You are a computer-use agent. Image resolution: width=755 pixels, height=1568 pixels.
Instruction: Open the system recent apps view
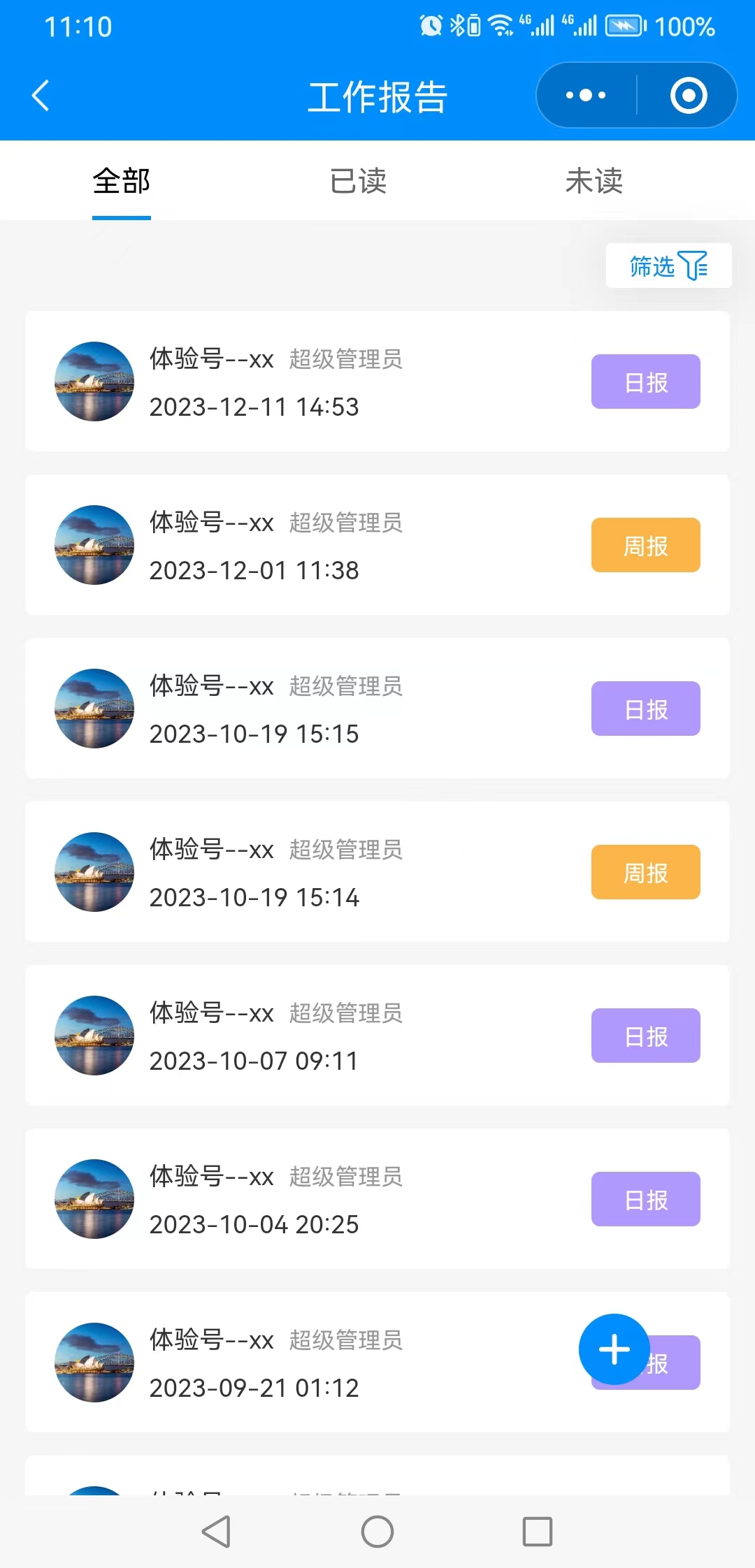click(x=537, y=1532)
